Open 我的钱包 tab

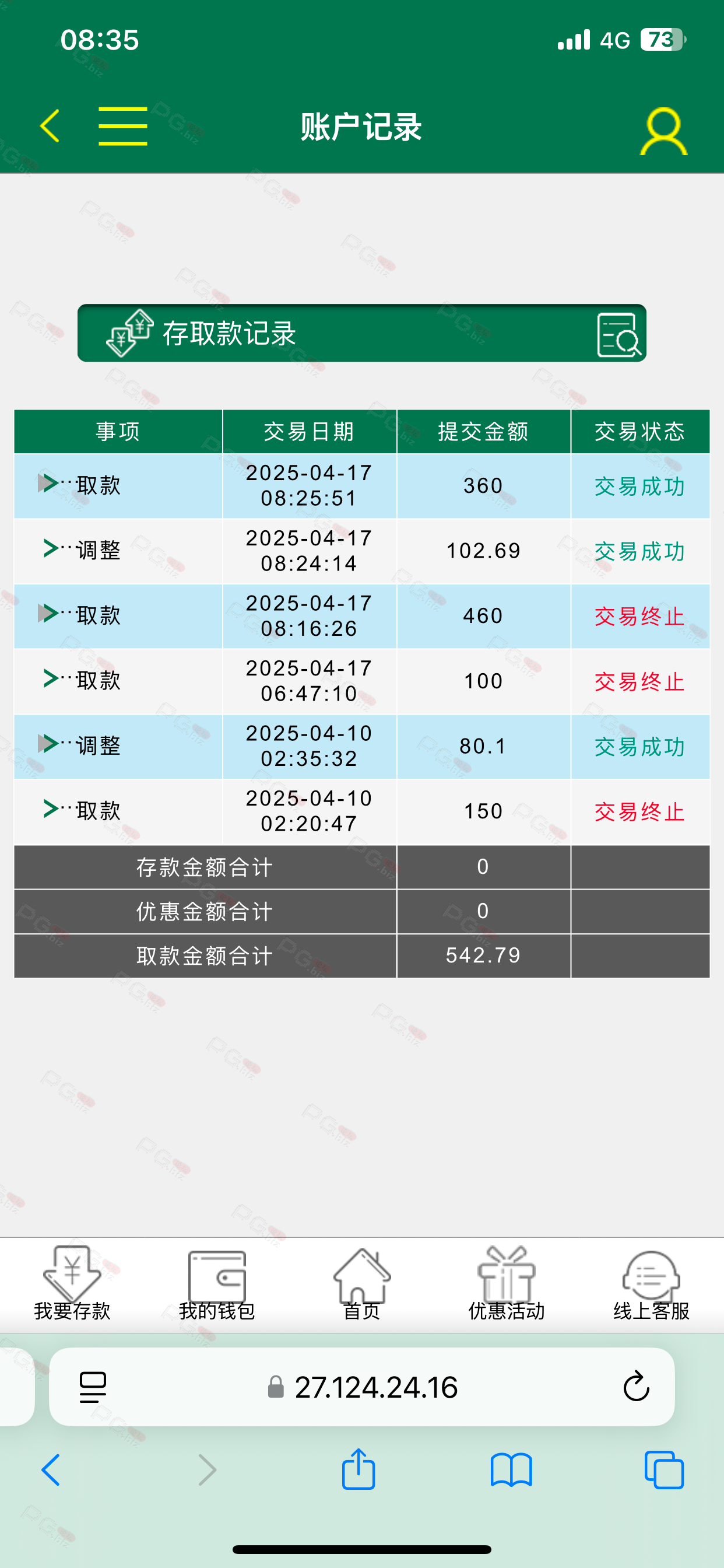[217, 1284]
